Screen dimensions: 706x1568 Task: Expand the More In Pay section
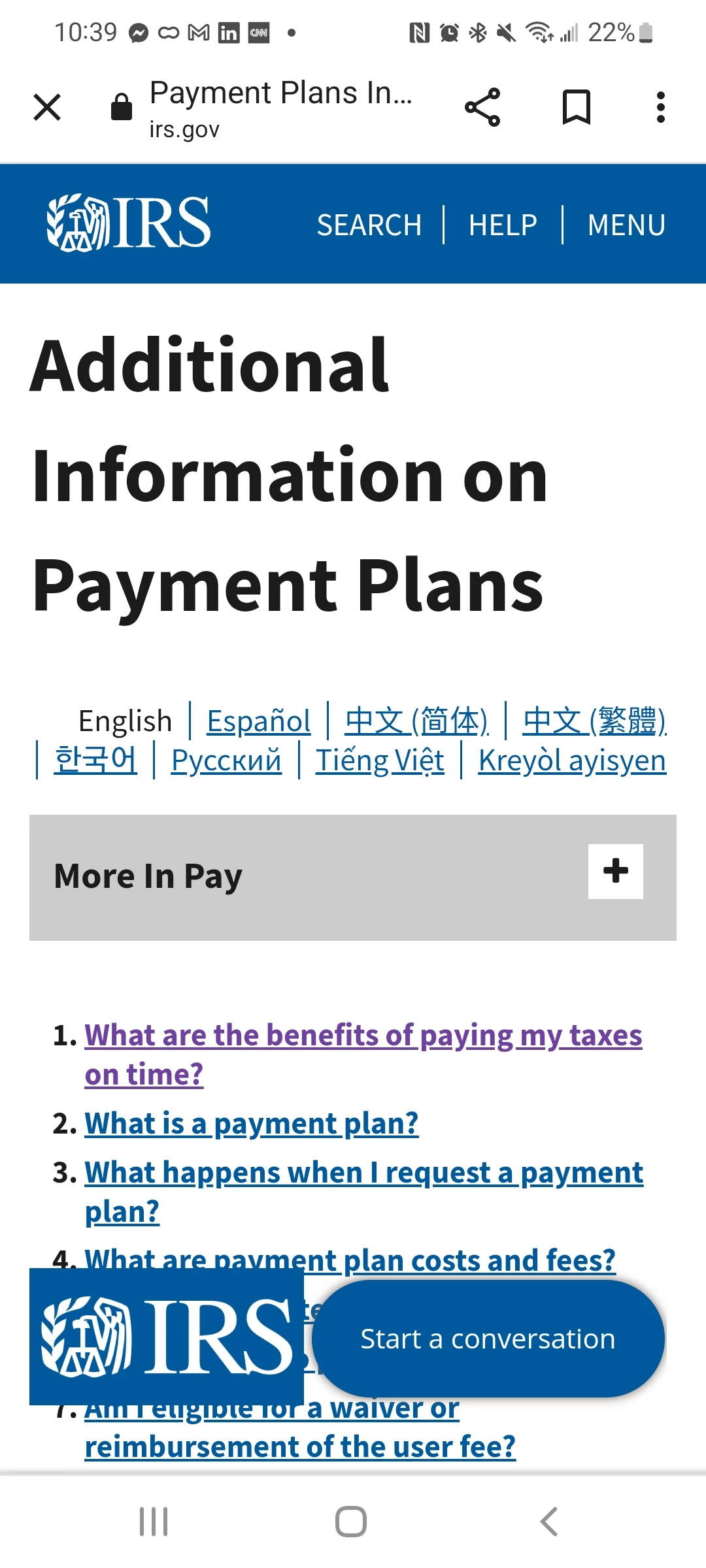pos(615,872)
